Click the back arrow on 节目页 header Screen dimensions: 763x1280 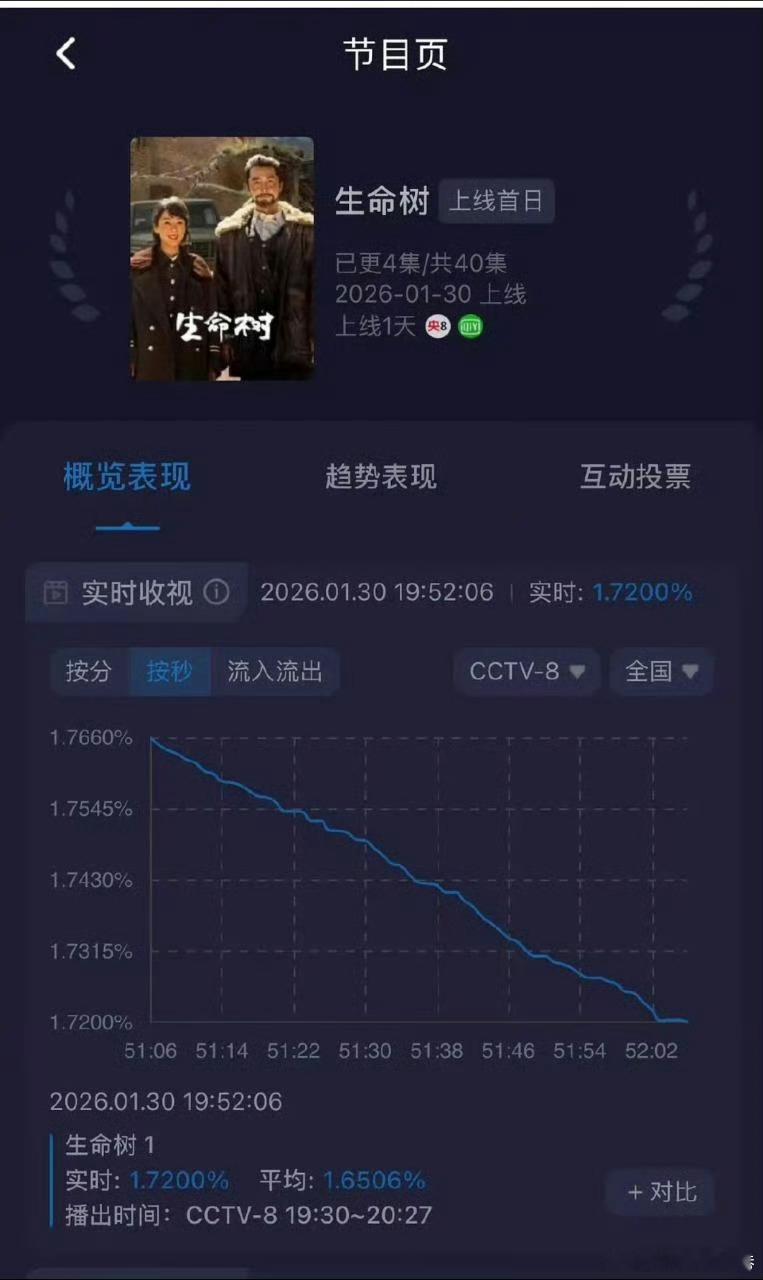(66, 55)
